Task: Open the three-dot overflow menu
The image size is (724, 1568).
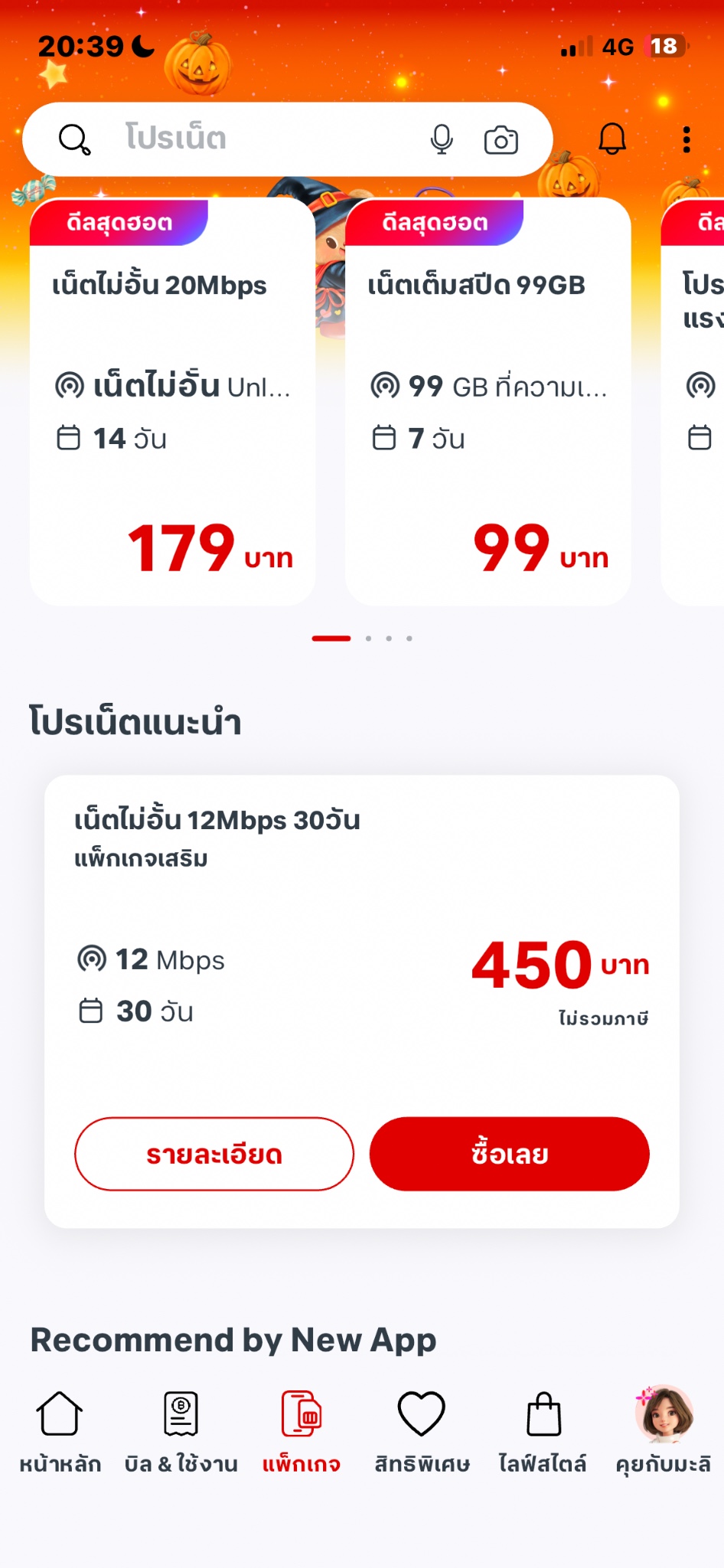Action: click(686, 139)
